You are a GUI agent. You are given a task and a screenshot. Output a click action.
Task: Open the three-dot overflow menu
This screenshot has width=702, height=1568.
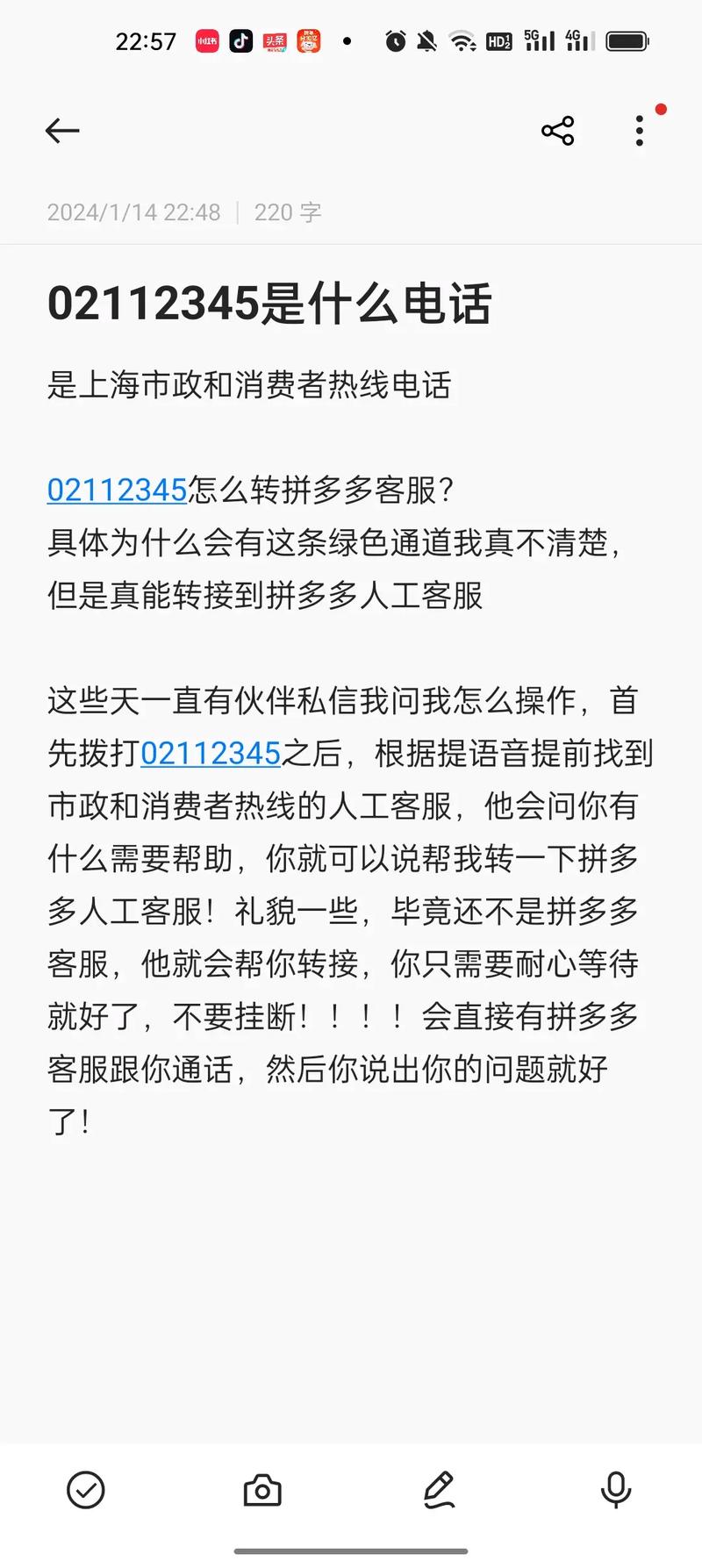(640, 131)
